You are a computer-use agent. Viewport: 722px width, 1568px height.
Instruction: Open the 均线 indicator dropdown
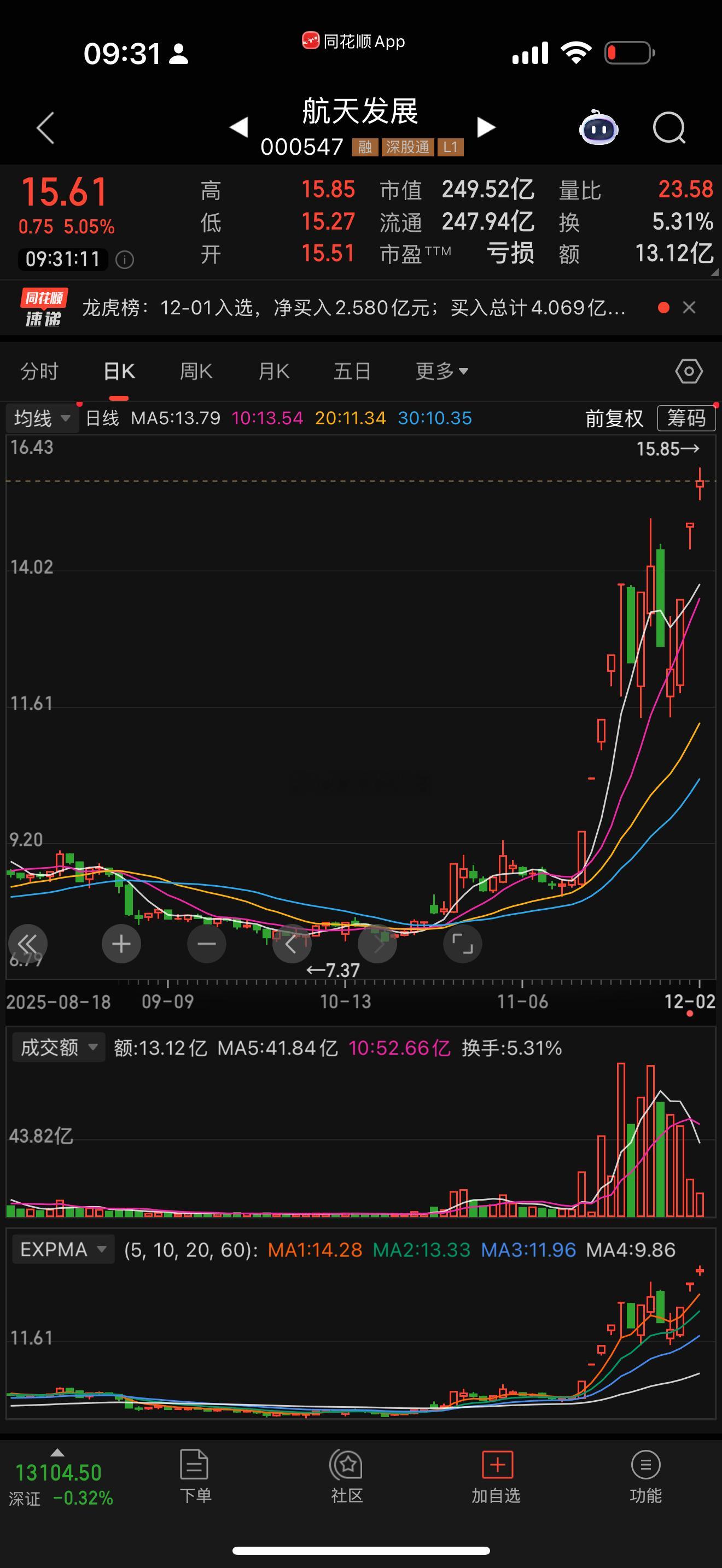(42, 418)
